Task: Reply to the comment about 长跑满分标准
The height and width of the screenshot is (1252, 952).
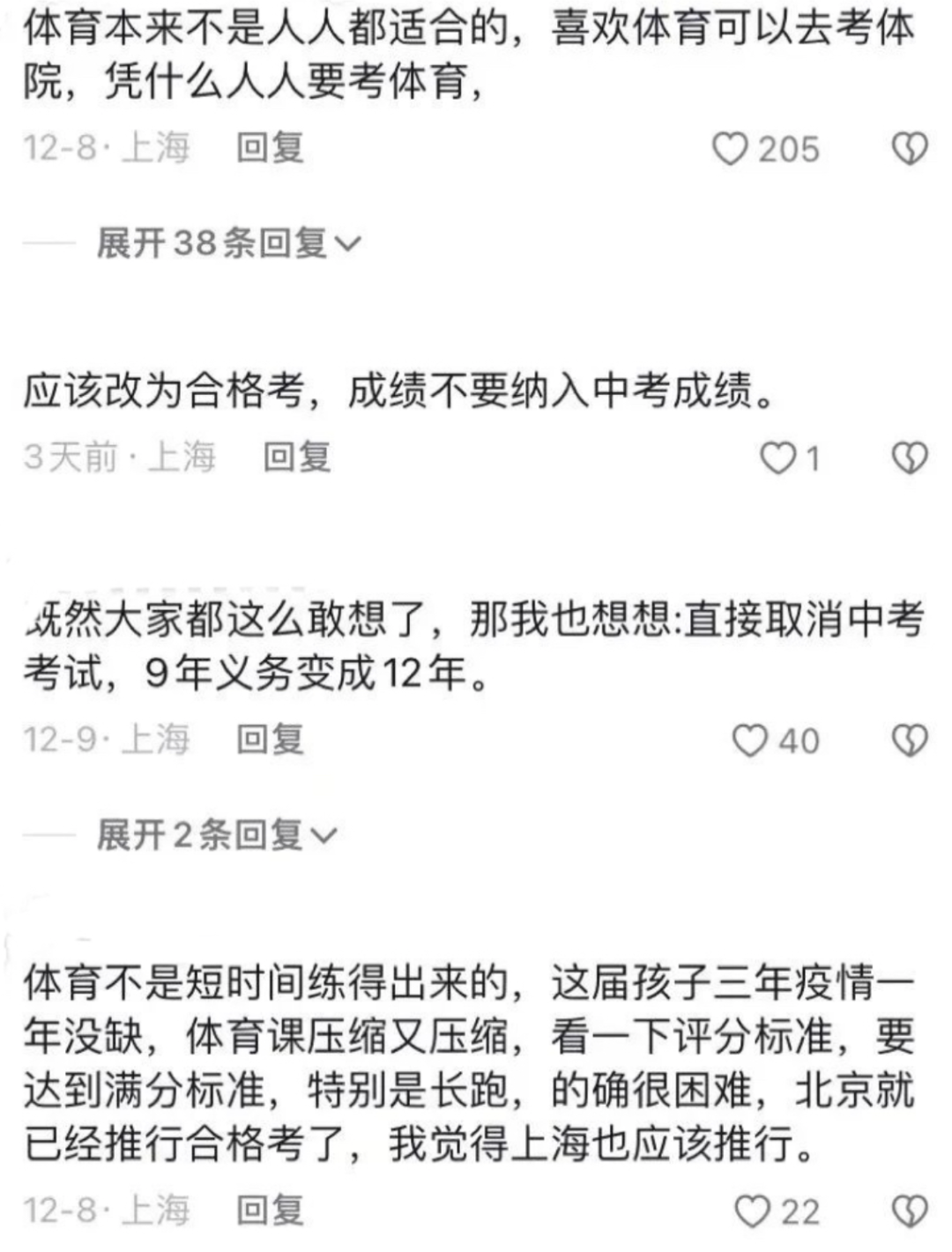Action: pos(270,1210)
